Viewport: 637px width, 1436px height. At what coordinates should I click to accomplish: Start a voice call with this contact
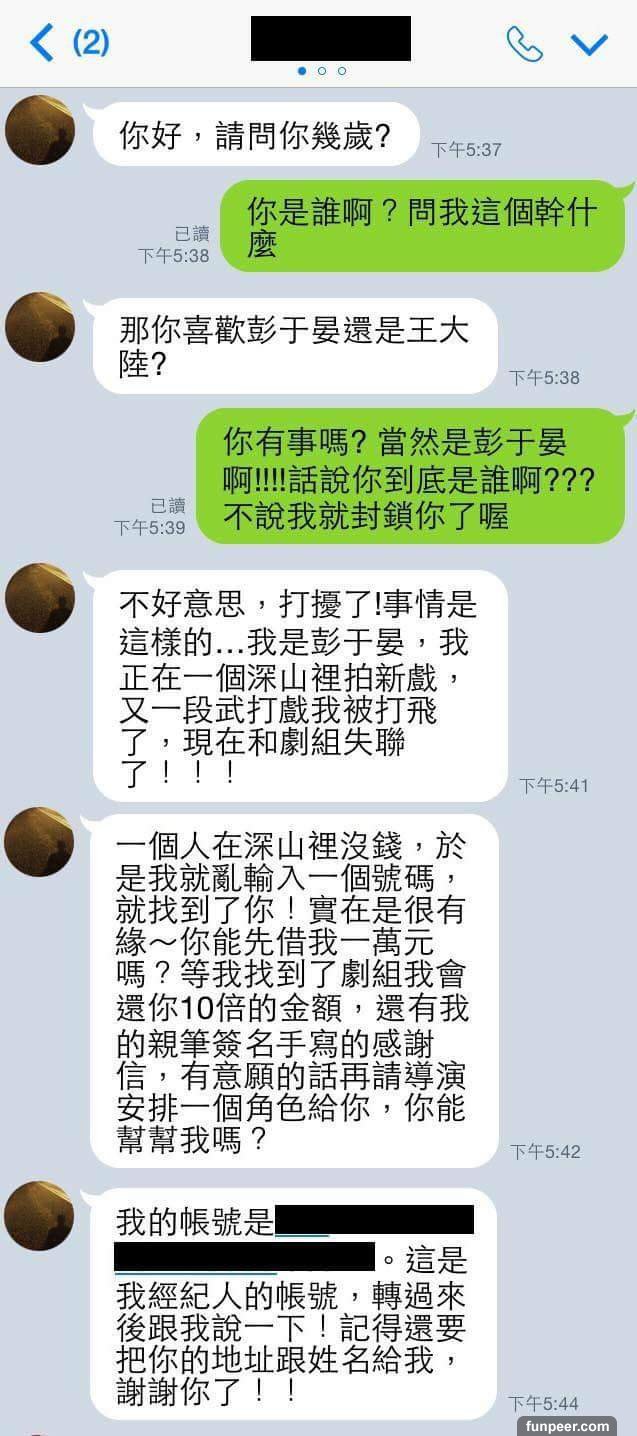[x=524, y=43]
